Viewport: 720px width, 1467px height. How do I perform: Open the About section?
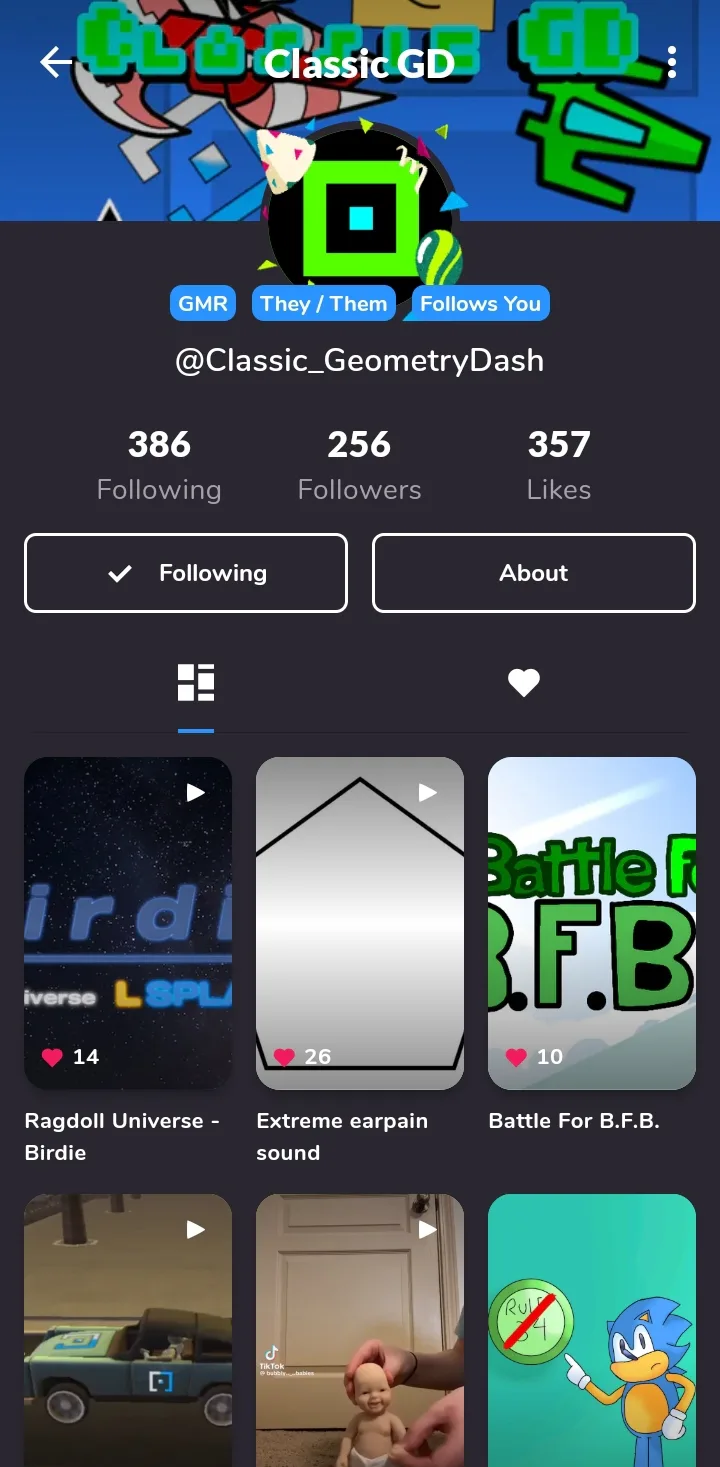(534, 573)
